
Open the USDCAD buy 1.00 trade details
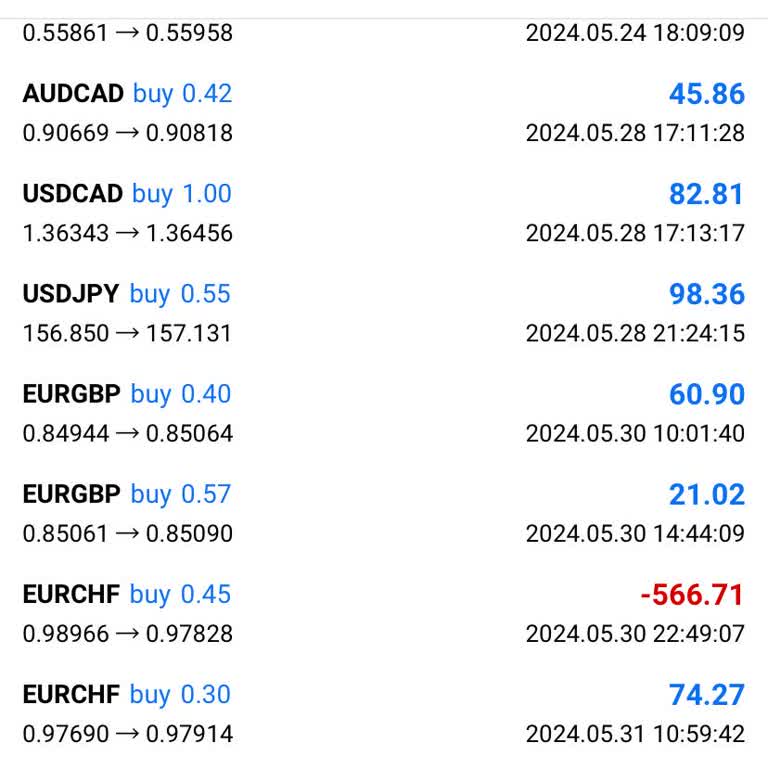(383, 213)
